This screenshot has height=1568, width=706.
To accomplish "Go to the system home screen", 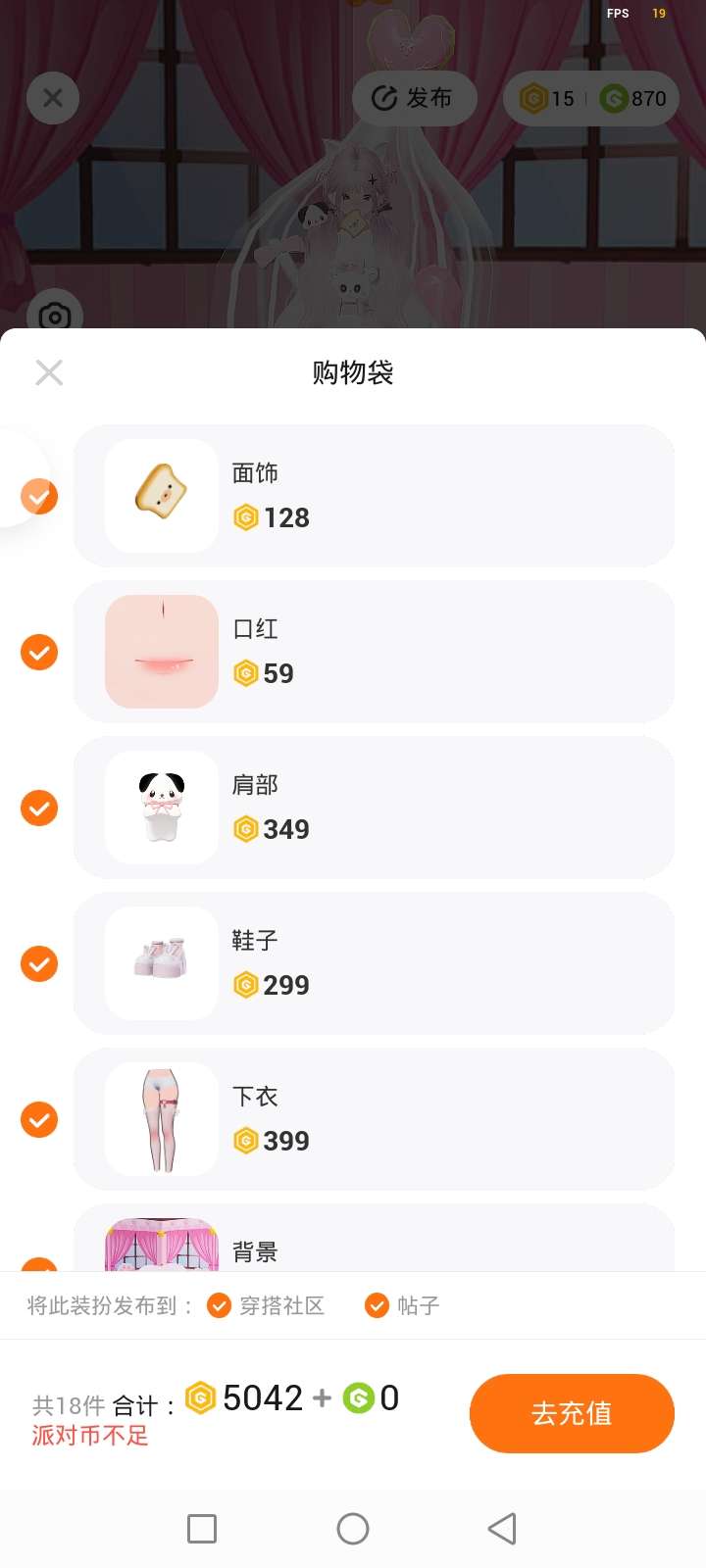I will pos(353,1529).
